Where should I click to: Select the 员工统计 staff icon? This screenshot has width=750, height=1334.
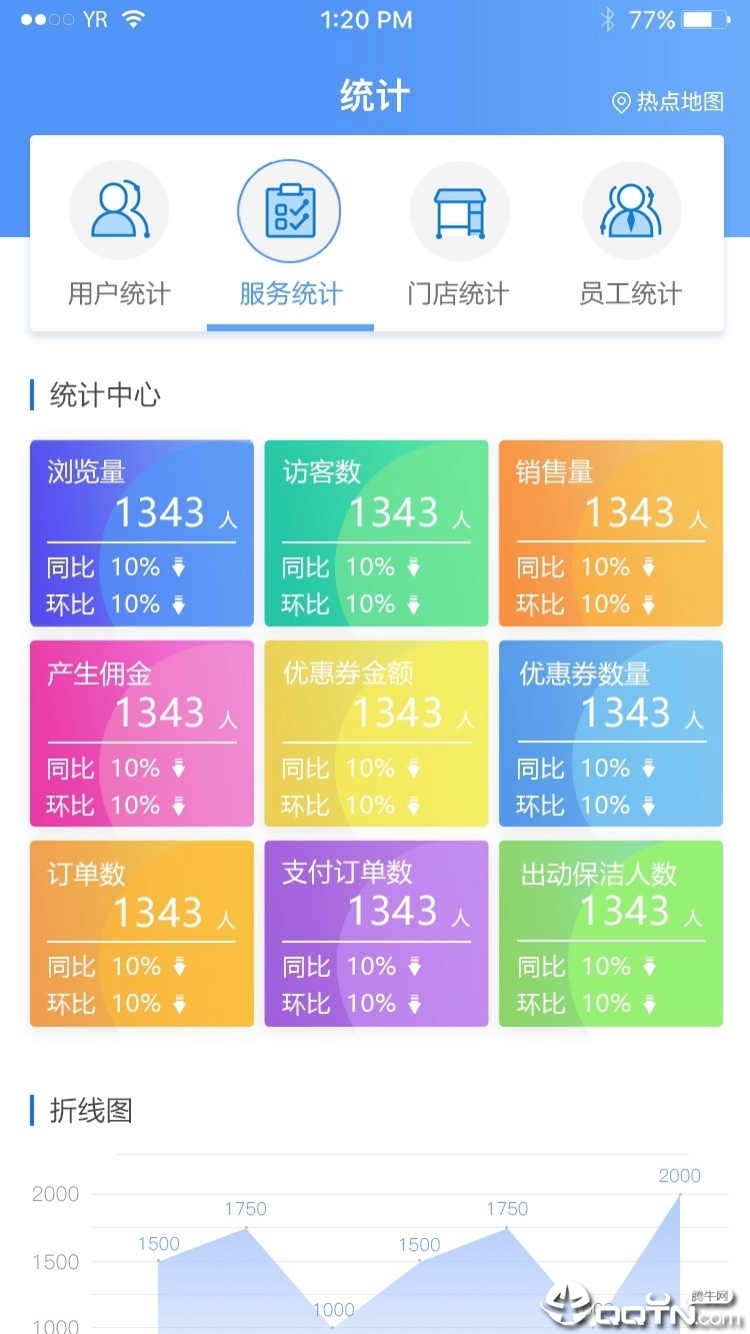pyautogui.click(x=631, y=210)
